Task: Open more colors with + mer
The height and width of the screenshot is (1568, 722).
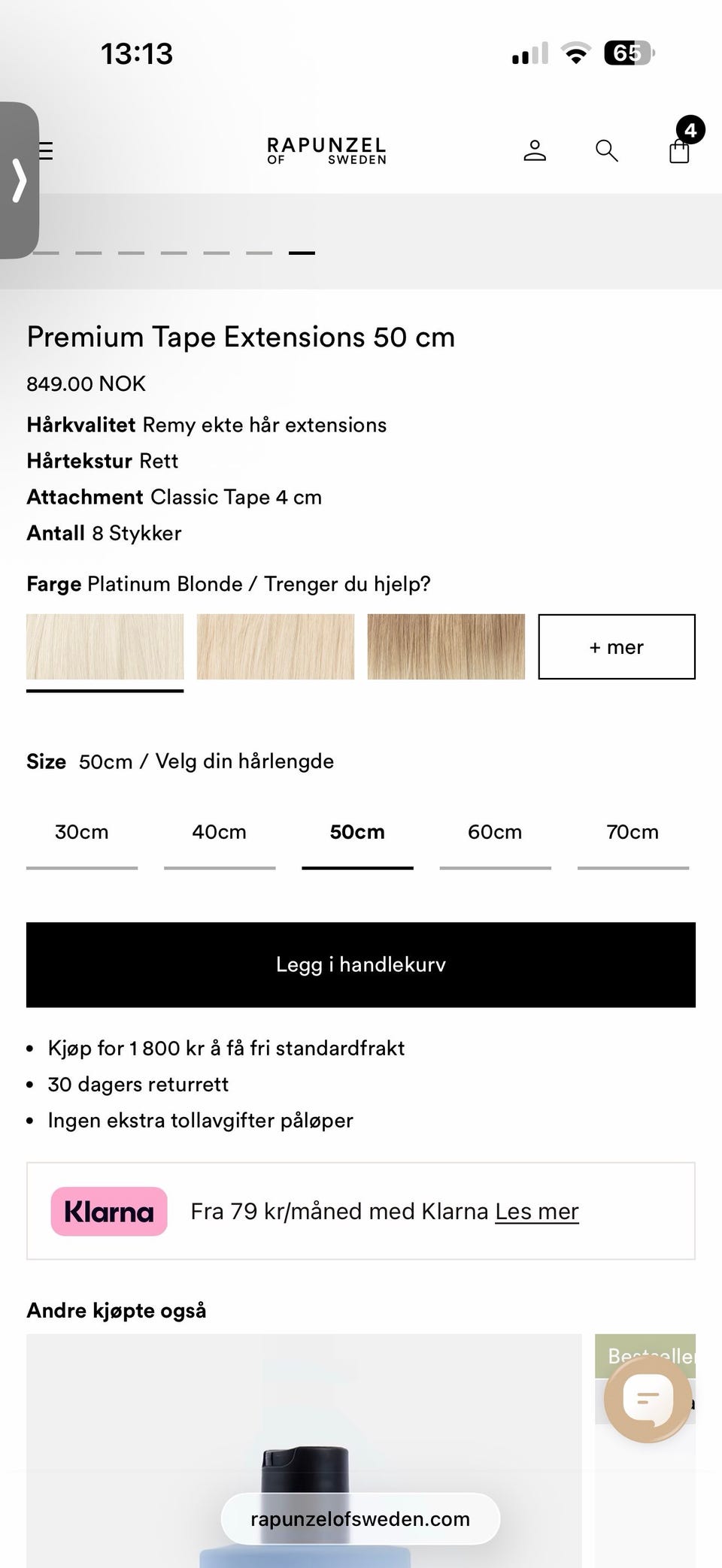Action: (616, 647)
